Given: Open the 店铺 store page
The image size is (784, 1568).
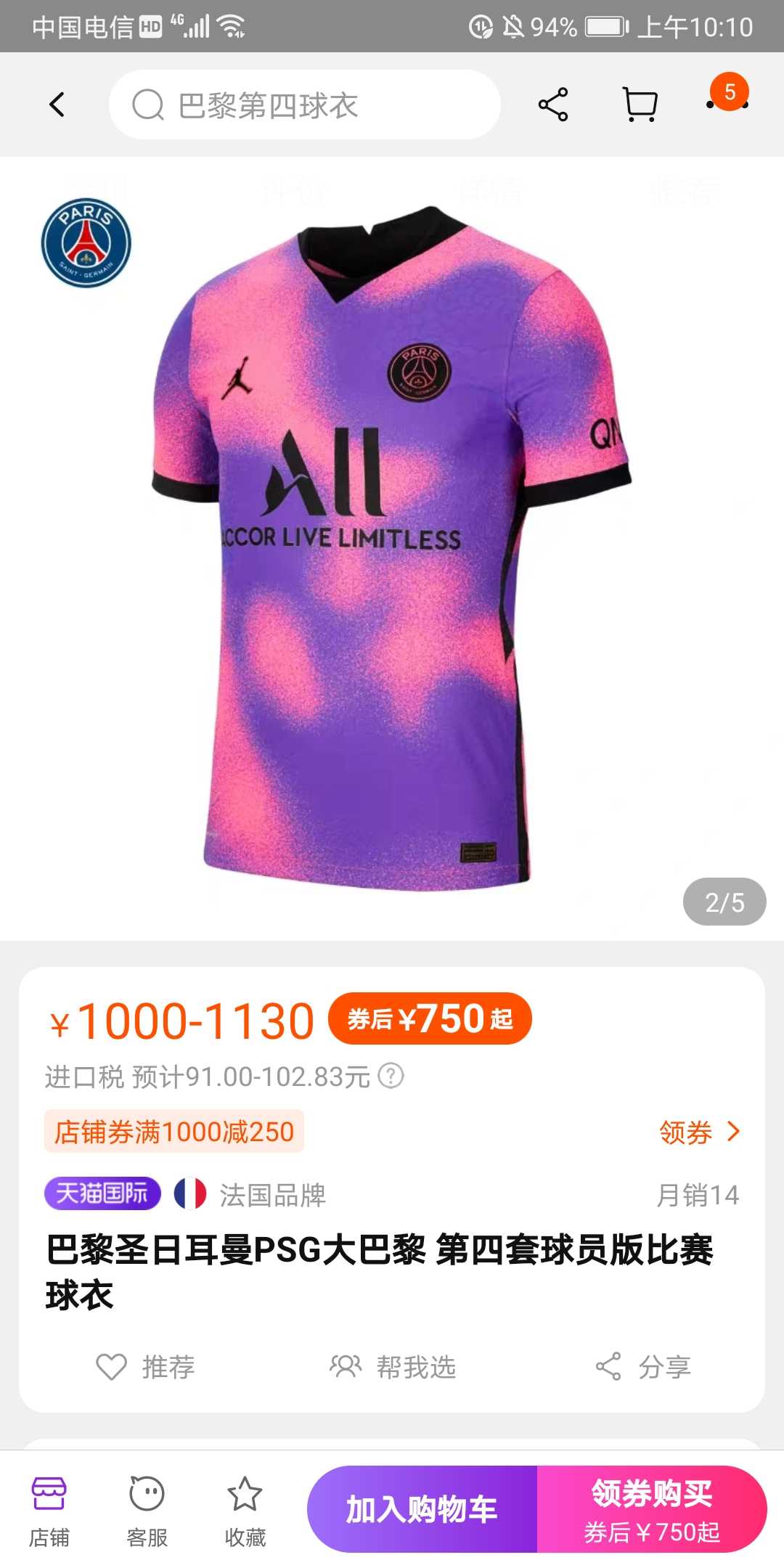Looking at the screenshot, I should click(x=49, y=1511).
